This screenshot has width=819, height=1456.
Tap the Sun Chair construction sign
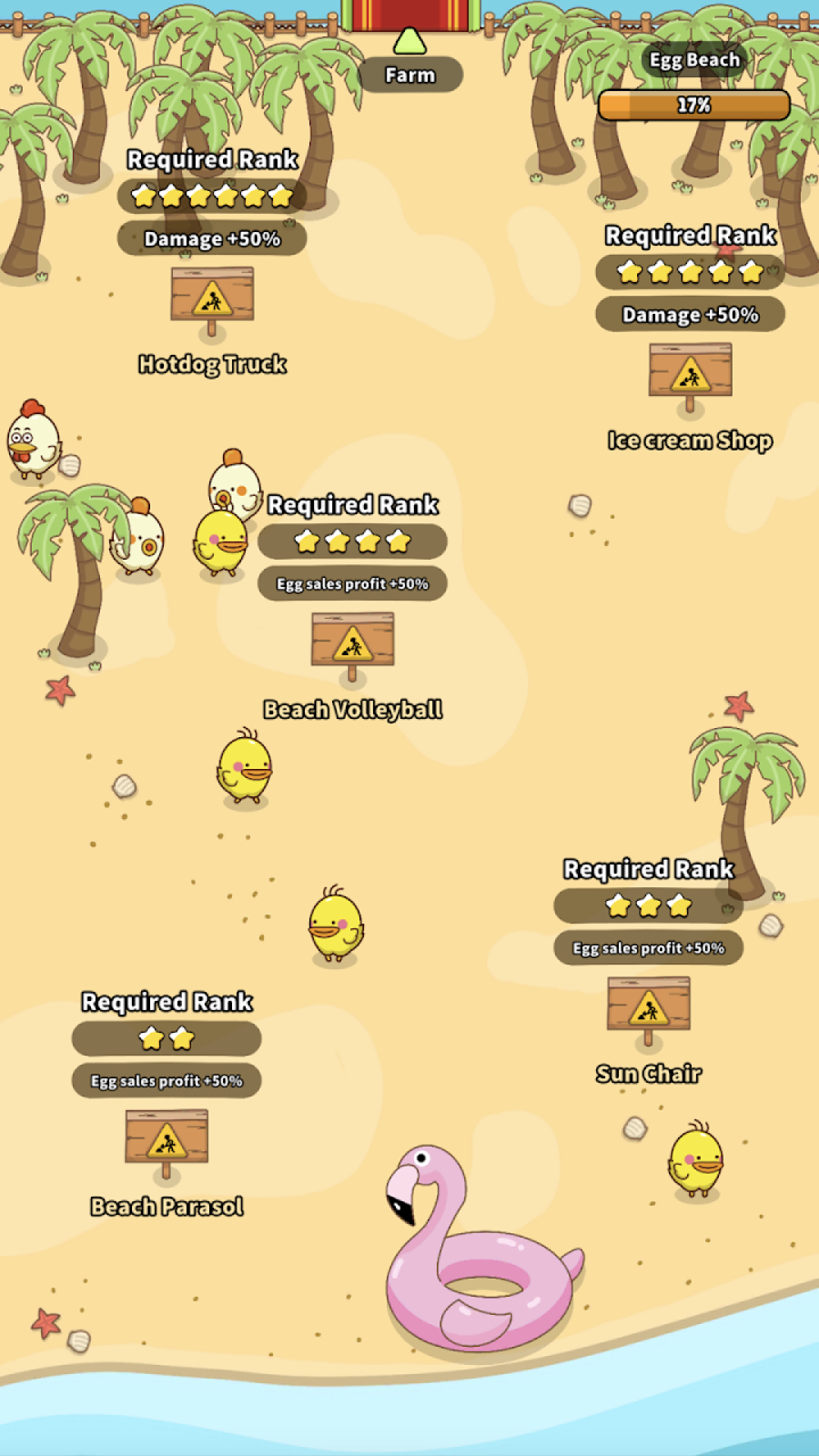(x=648, y=1004)
